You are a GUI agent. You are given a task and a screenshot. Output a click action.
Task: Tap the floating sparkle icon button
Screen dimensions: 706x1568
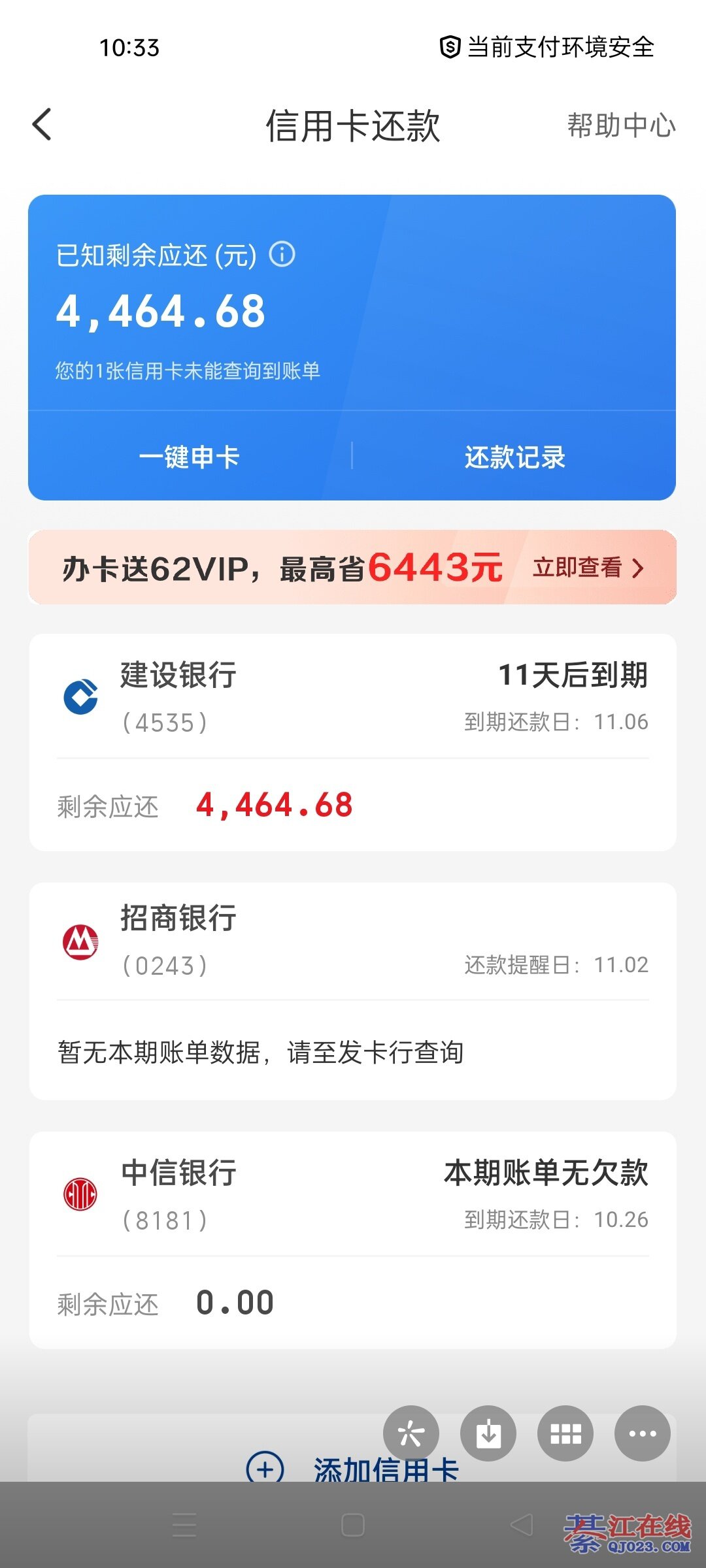[x=411, y=1433]
